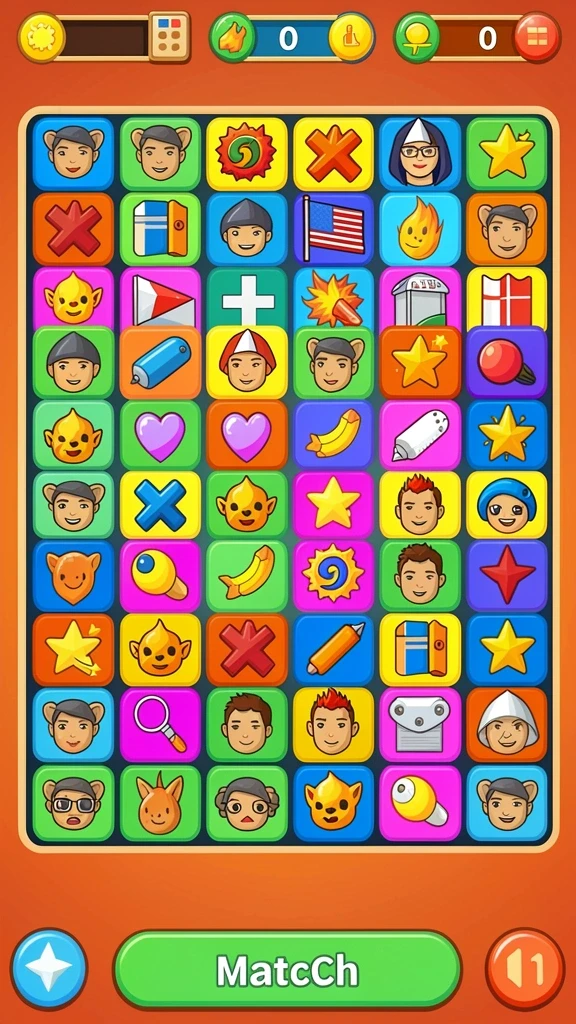
Task: Tap the purple heart on orange tile
Action: 248,434
